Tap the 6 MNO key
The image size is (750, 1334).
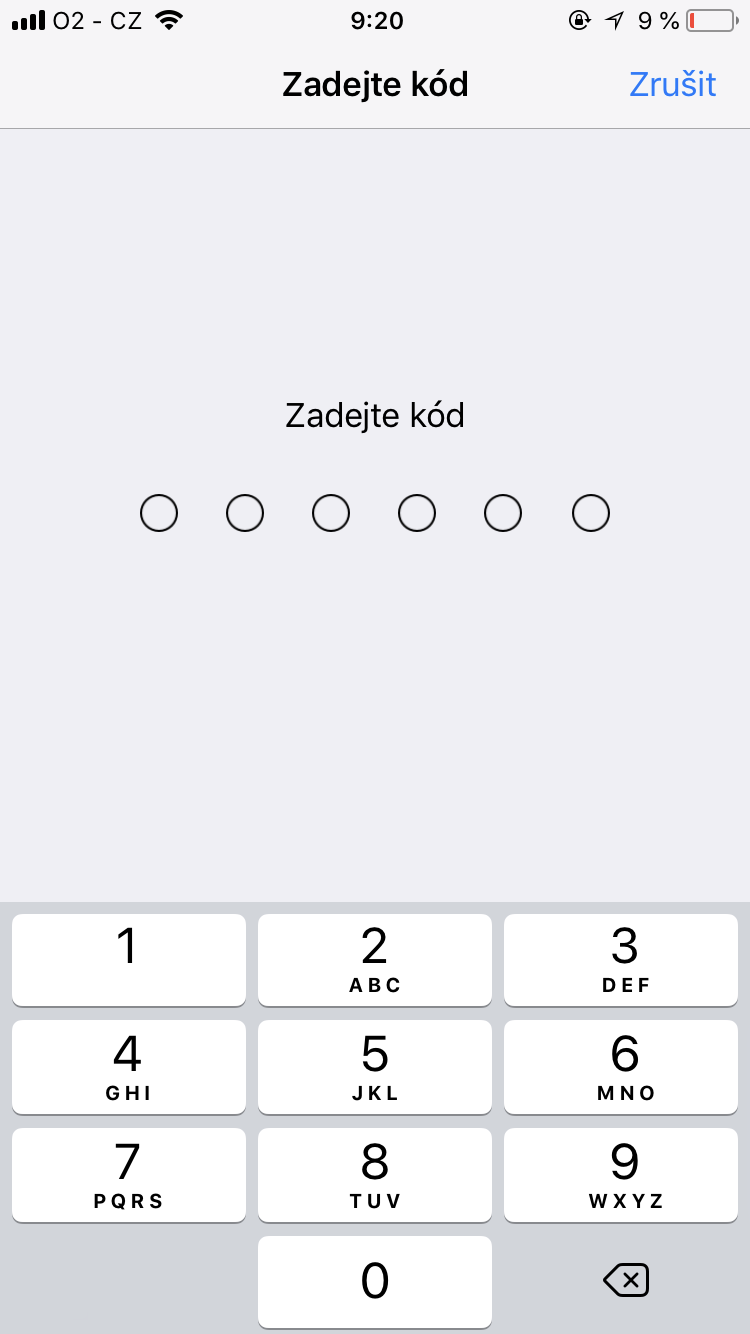620,1066
